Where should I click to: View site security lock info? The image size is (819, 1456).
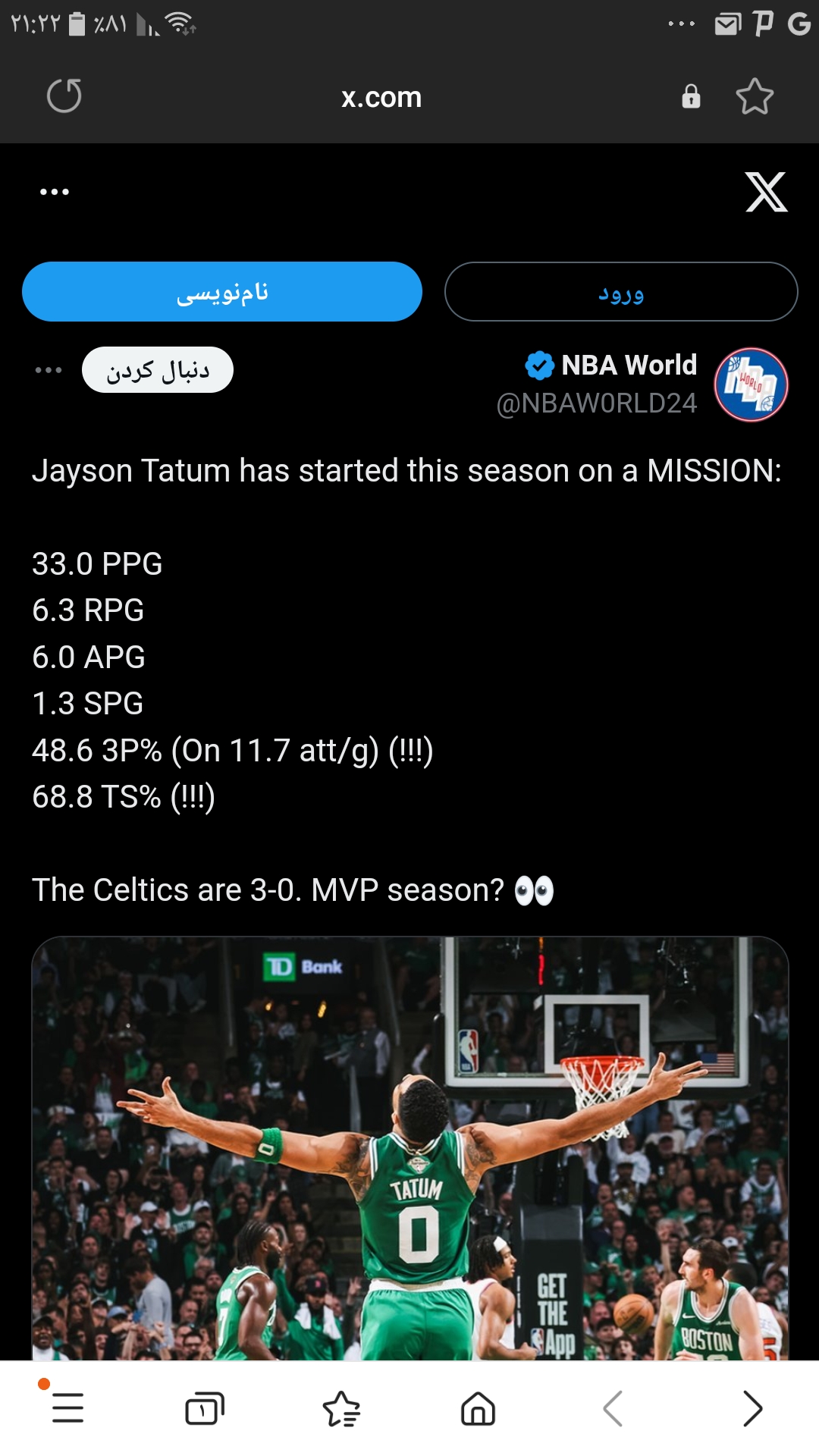pos(691,96)
